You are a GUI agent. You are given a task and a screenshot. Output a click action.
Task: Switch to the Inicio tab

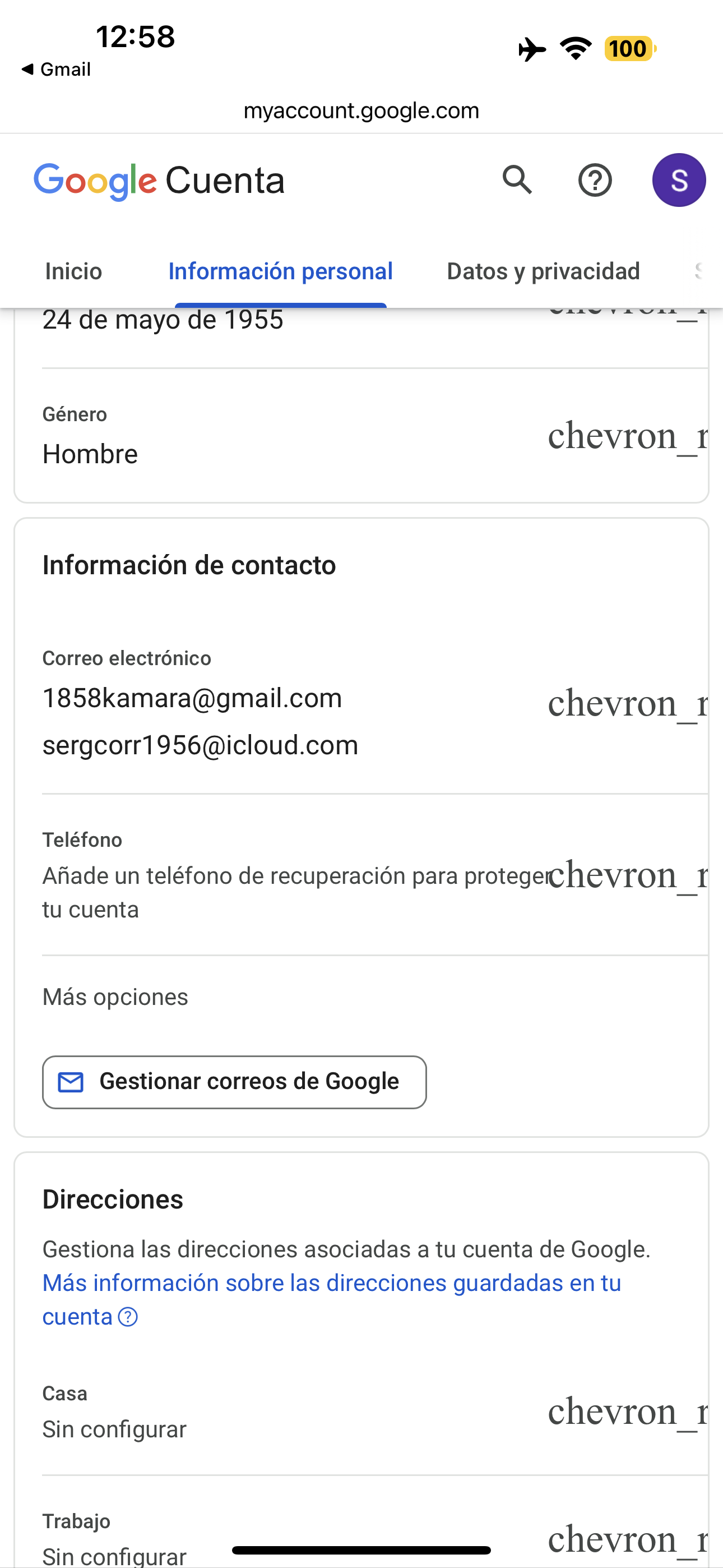(x=73, y=271)
